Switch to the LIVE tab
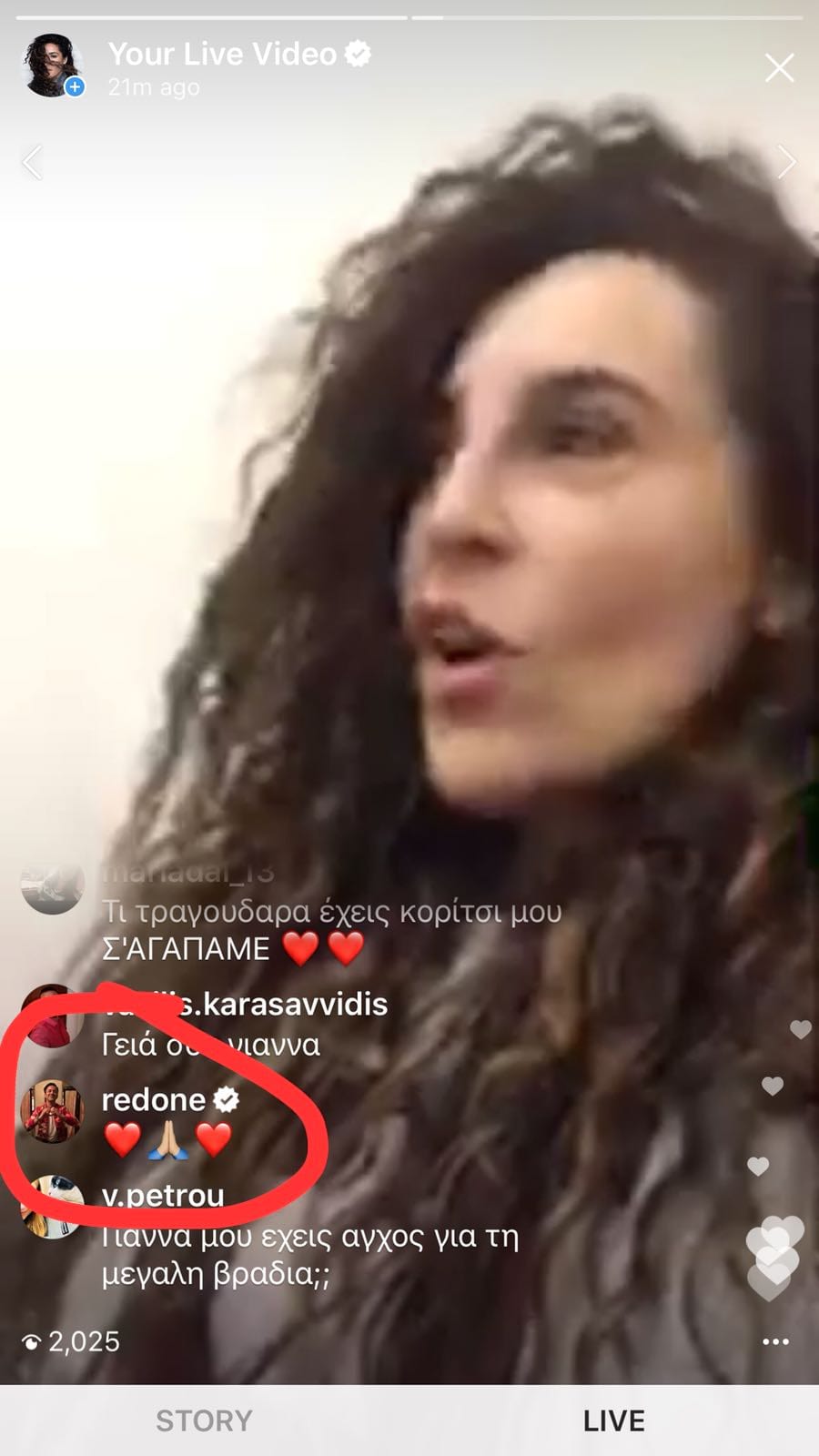The width and height of the screenshot is (819, 1456). click(614, 1421)
